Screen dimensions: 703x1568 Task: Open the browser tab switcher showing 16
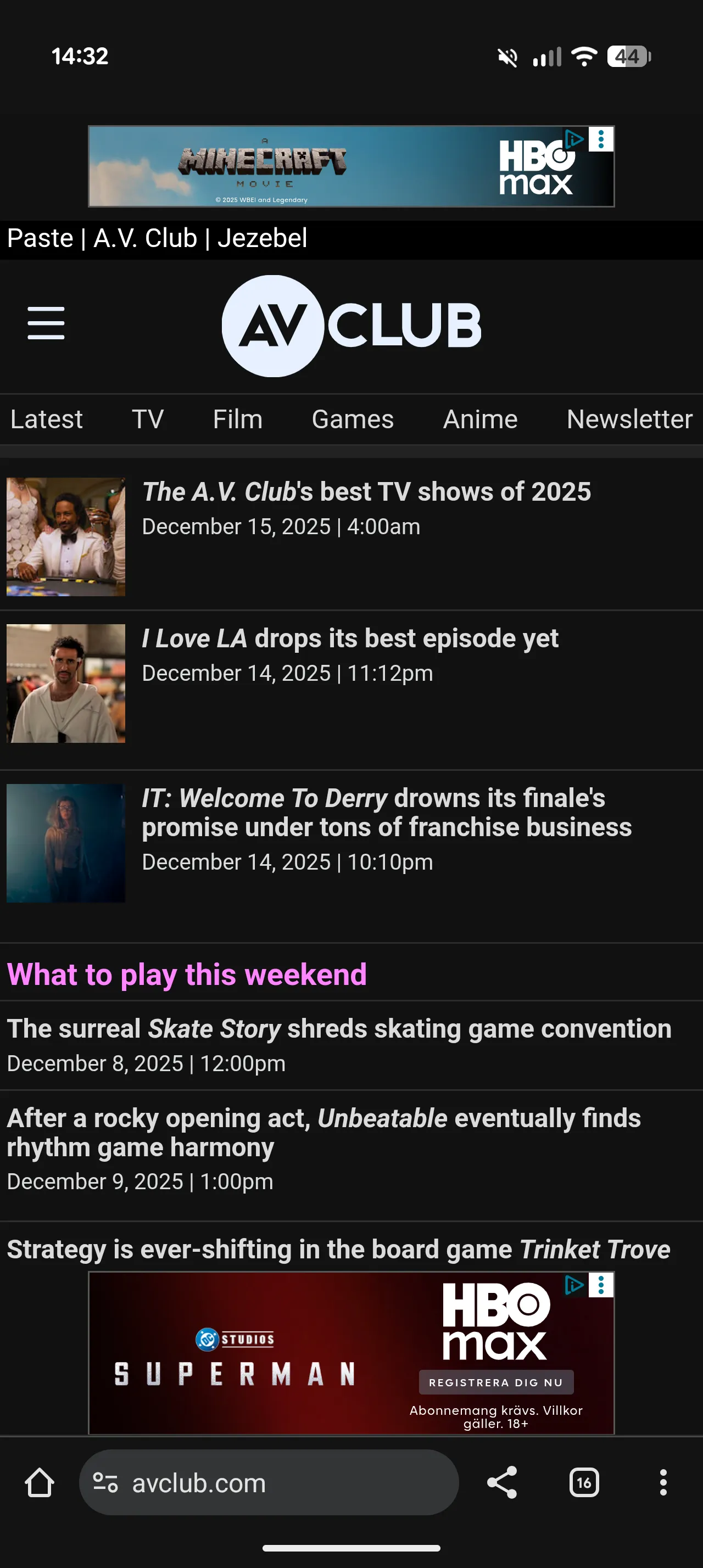click(x=584, y=1482)
